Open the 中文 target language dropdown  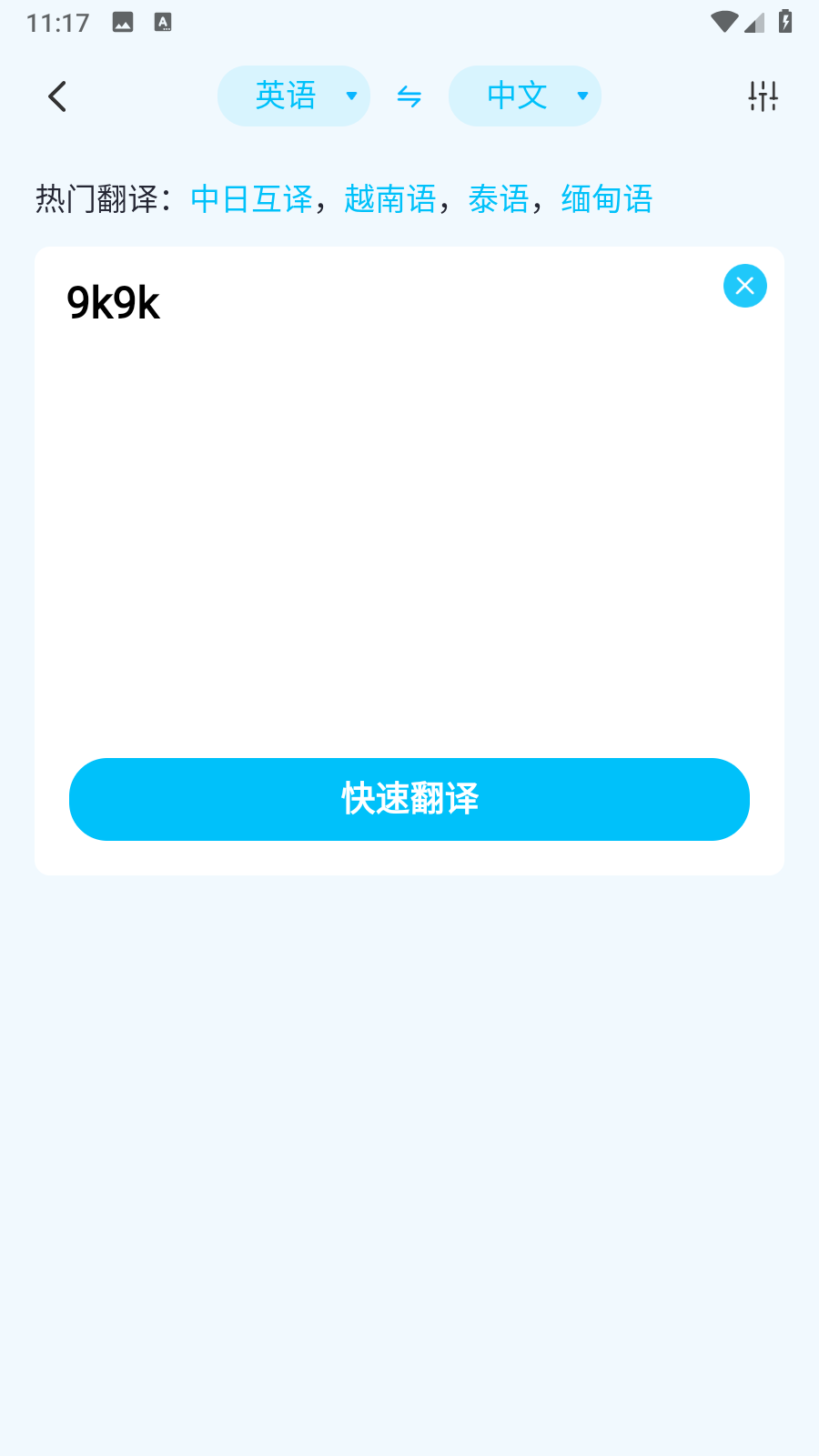click(x=525, y=96)
